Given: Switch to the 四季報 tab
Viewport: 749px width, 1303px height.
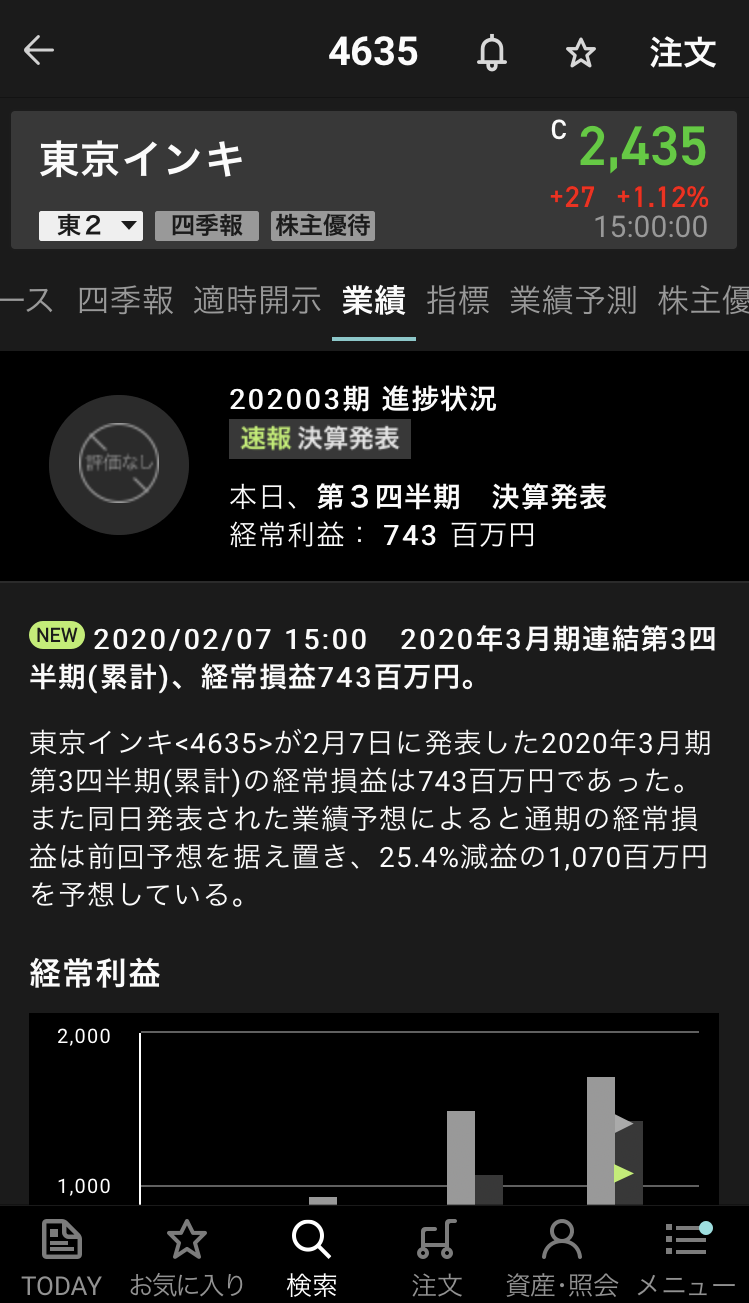Looking at the screenshot, I should coord(126,300).
